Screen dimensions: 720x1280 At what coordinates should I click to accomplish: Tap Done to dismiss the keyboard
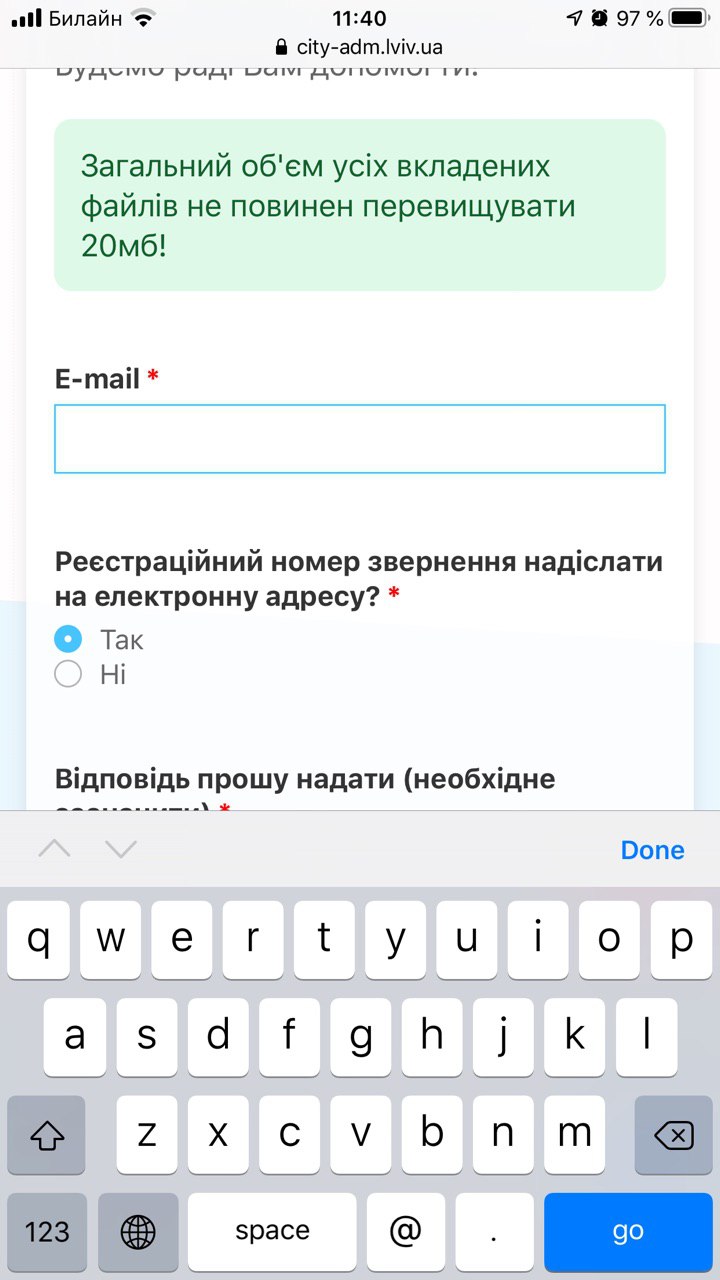pos(652,850)
